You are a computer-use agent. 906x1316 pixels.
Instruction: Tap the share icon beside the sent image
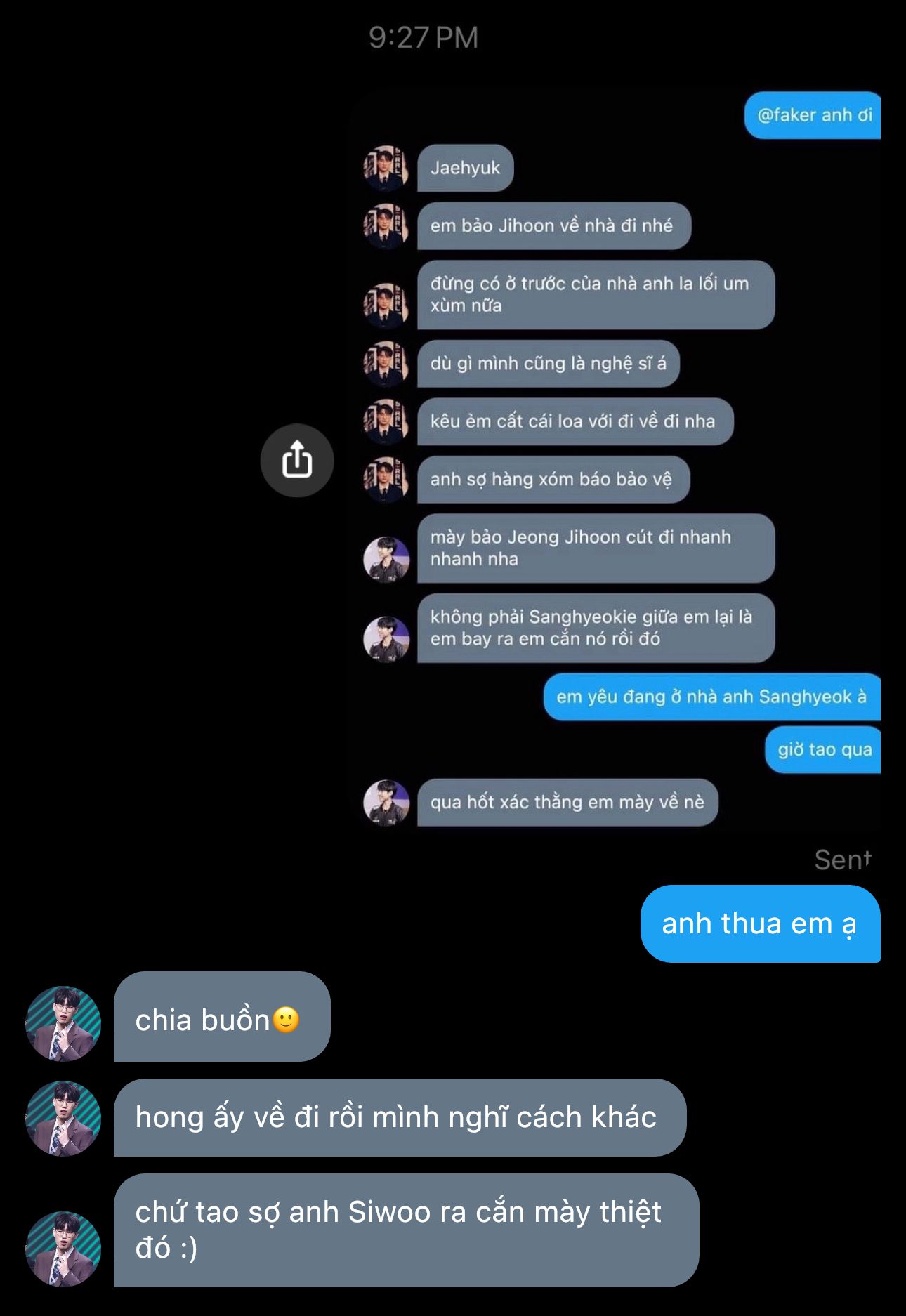297,461
